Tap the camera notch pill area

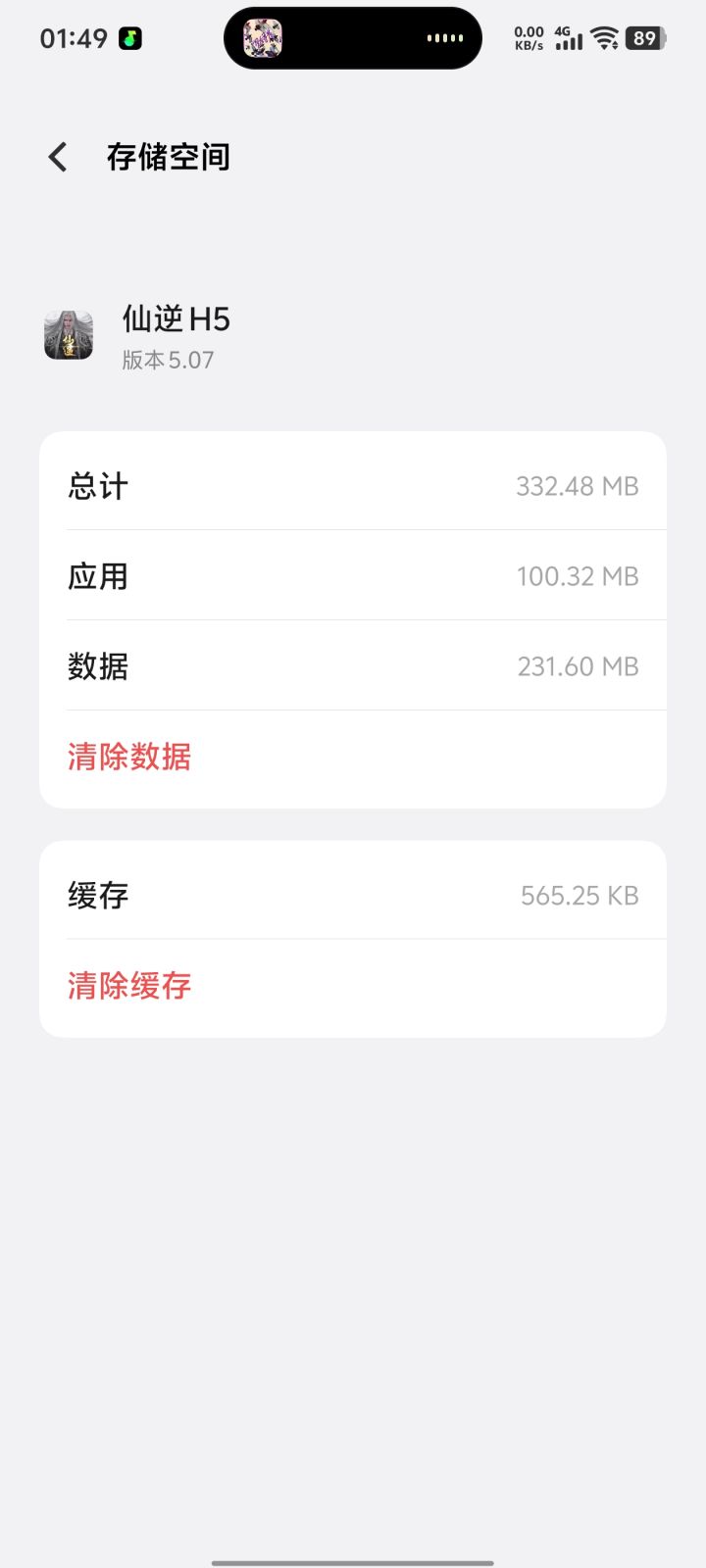click(353, 38)
